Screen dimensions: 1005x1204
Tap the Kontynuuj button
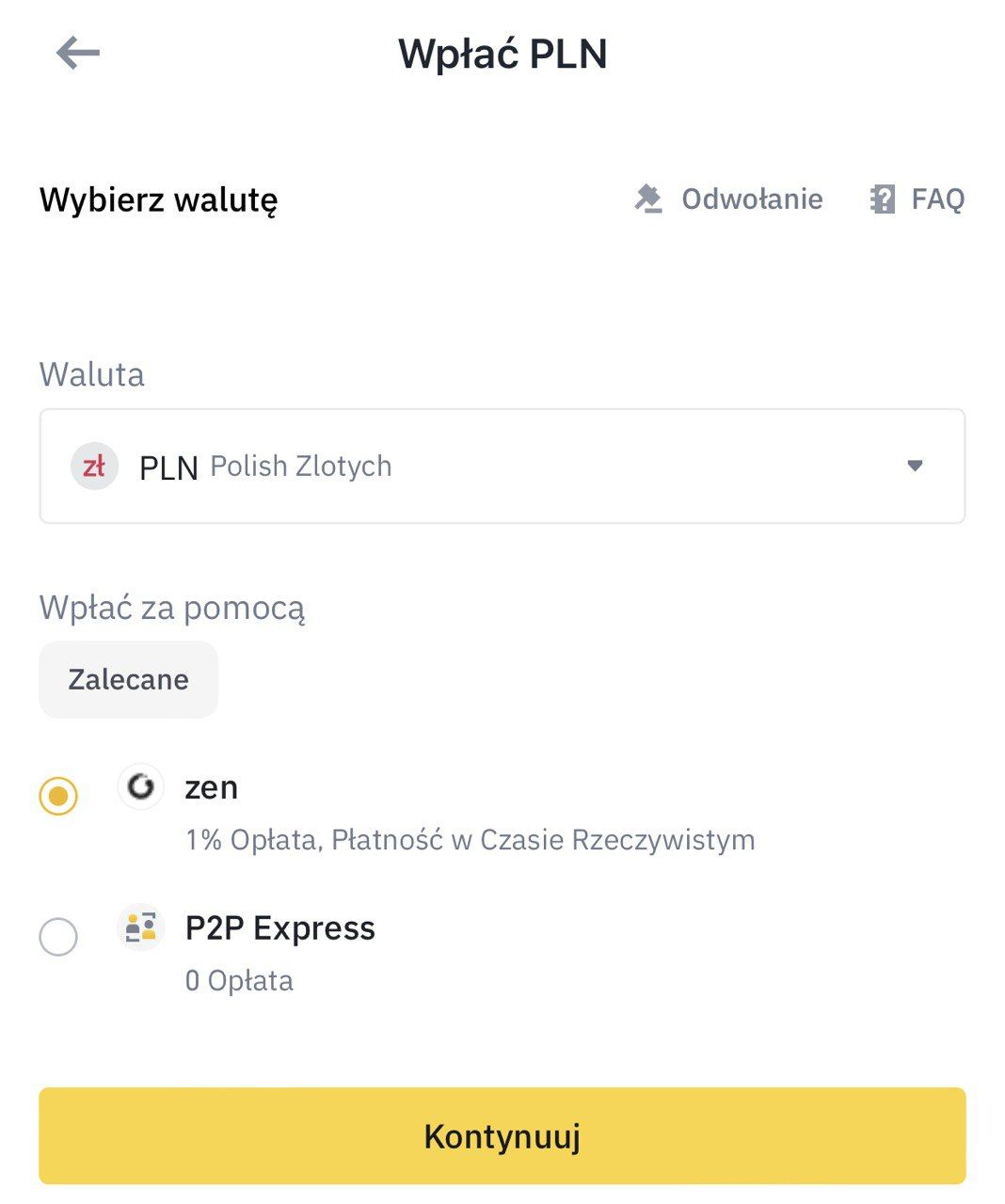tap(502, 1136)
